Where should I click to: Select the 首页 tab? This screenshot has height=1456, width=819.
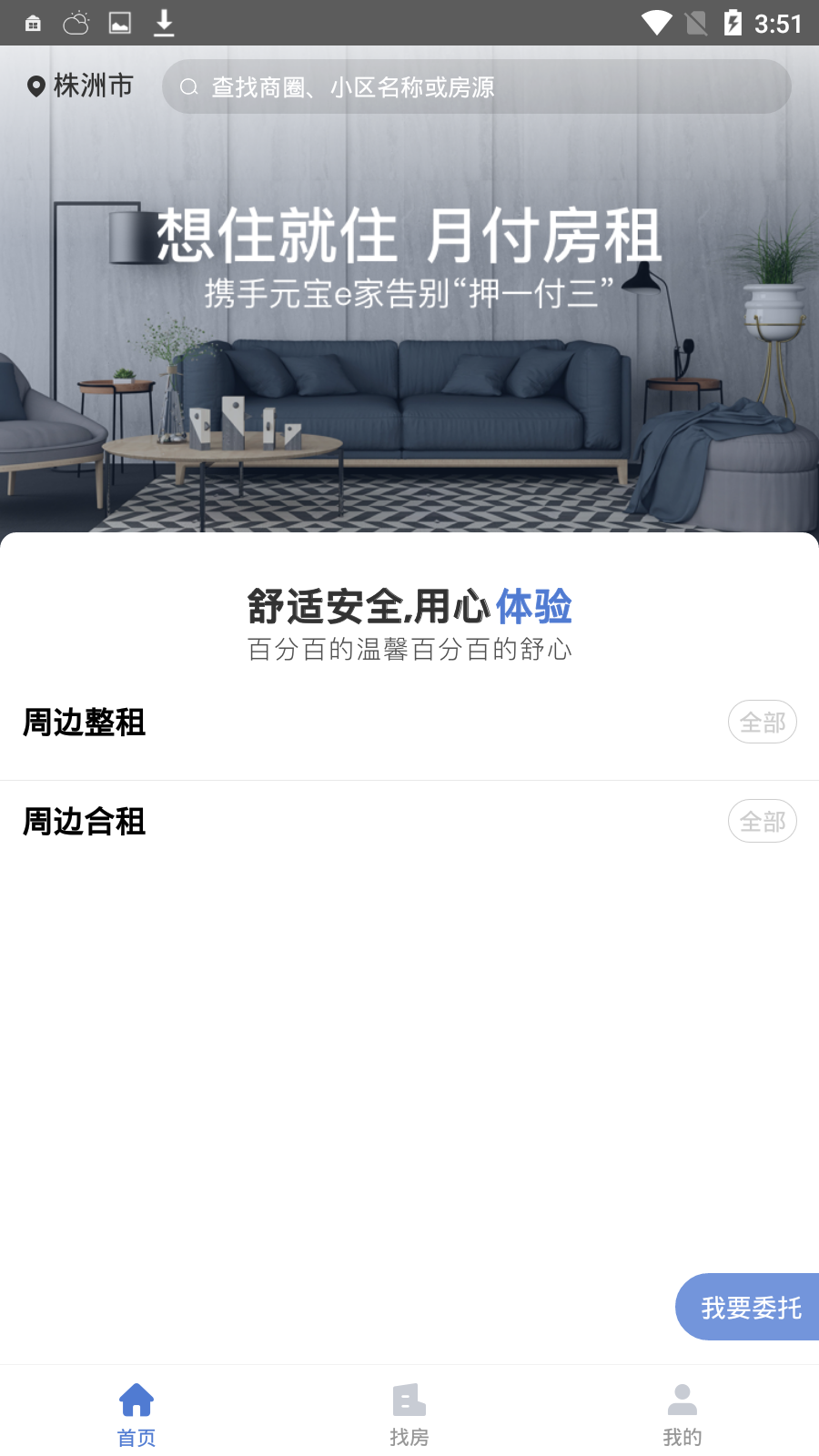pos(136,1413)
